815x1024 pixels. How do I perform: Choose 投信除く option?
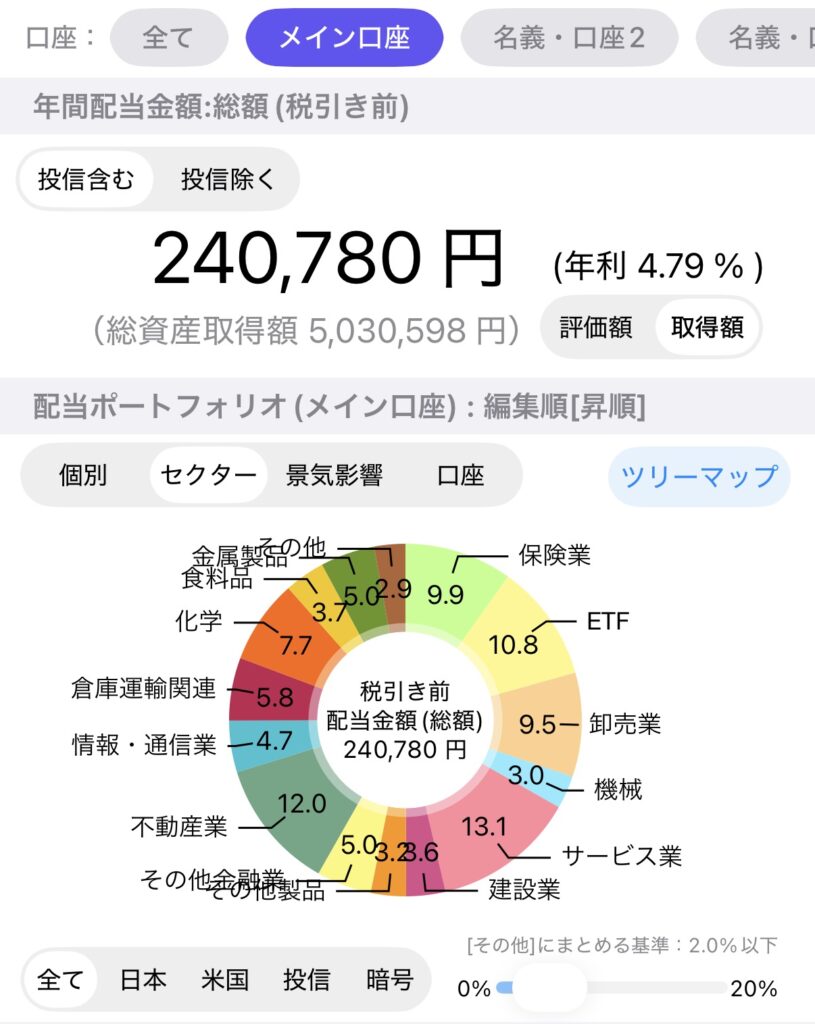(227, 179)
